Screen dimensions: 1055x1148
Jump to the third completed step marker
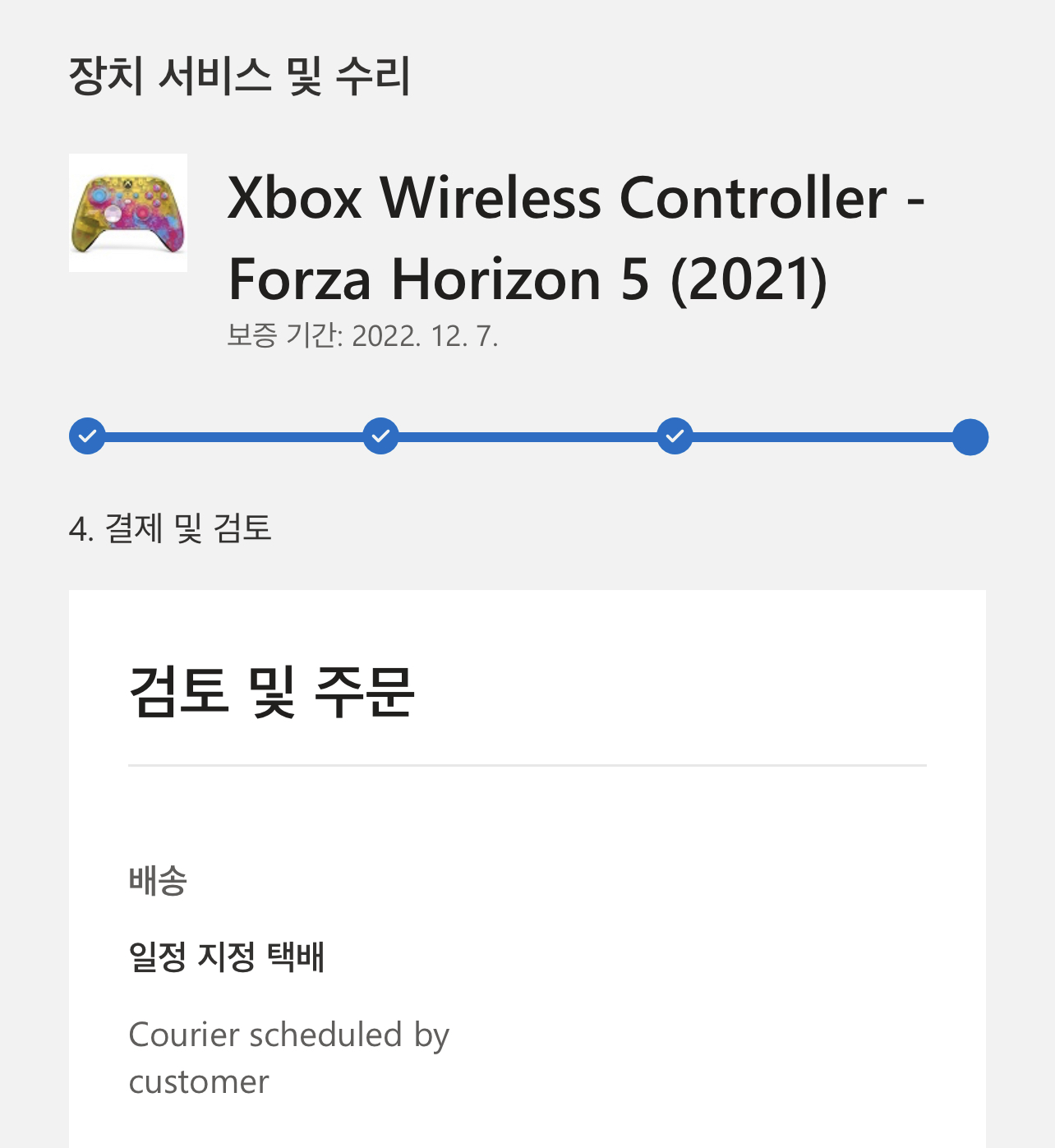[675, 436]
